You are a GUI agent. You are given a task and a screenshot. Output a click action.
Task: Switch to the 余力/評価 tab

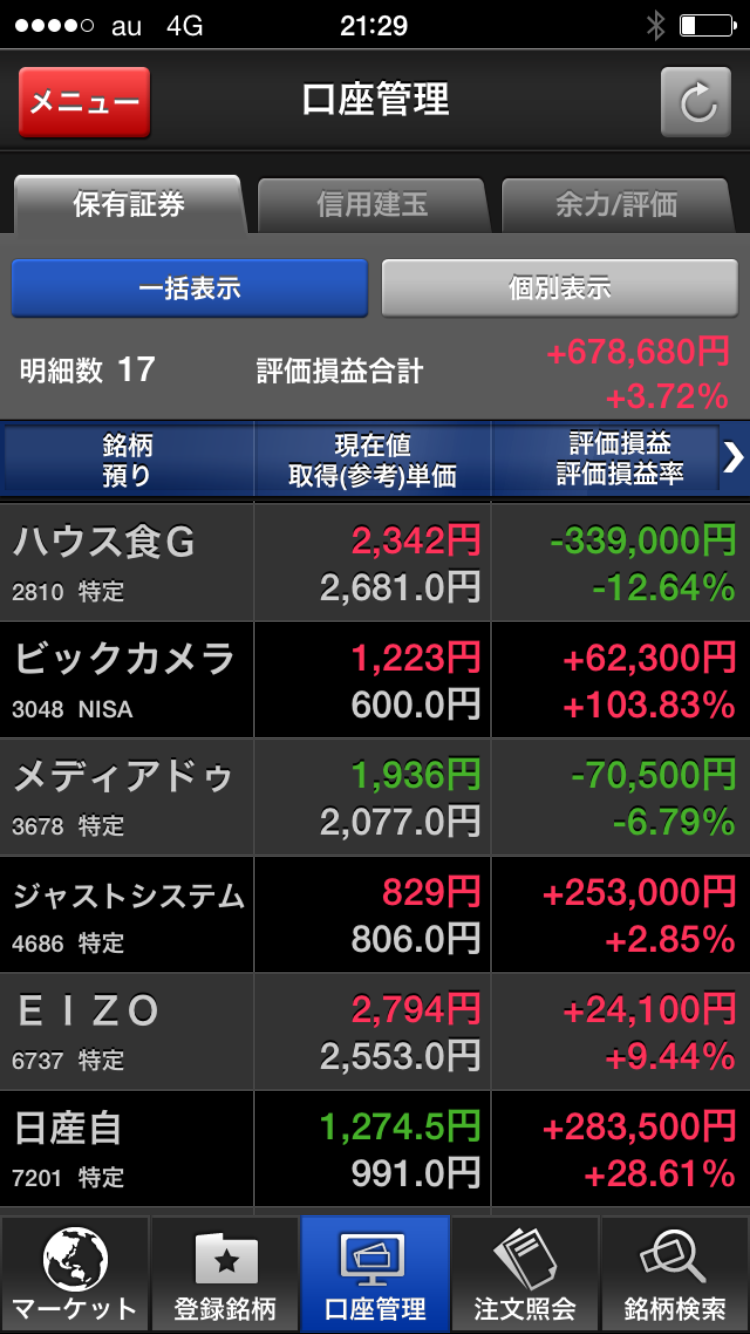coord(616,205)
